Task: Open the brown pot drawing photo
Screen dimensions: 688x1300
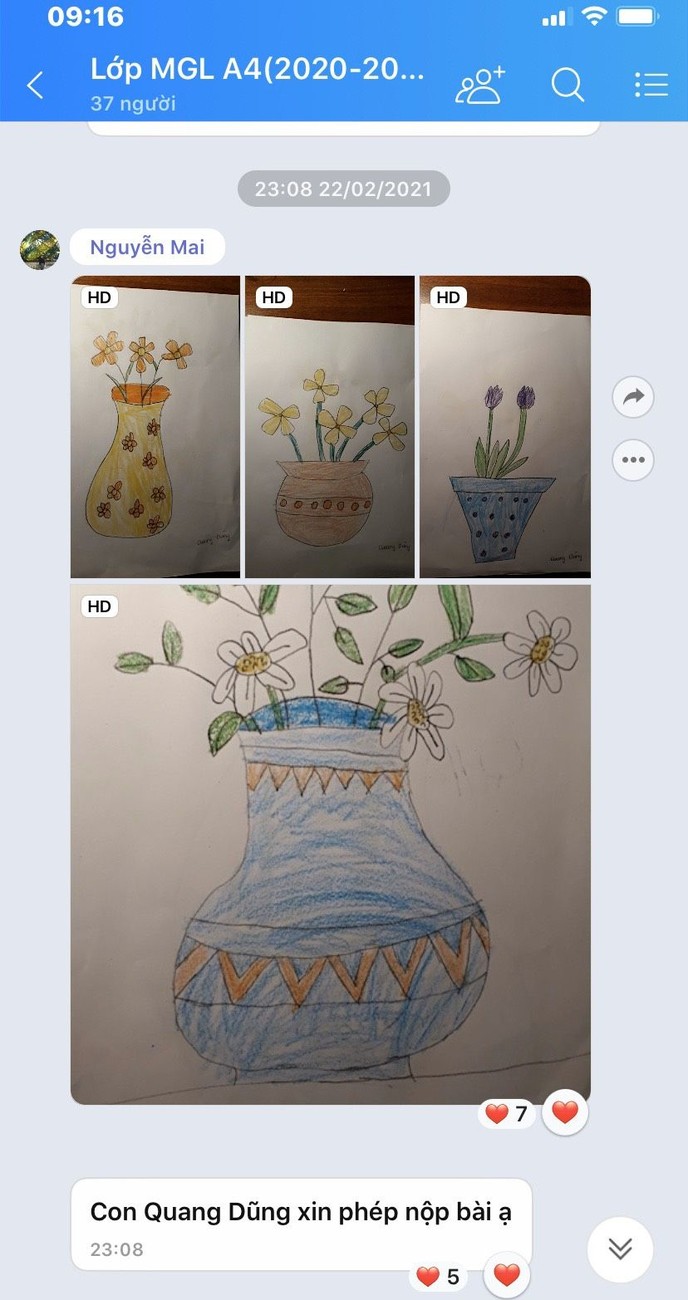Action: 329,427
